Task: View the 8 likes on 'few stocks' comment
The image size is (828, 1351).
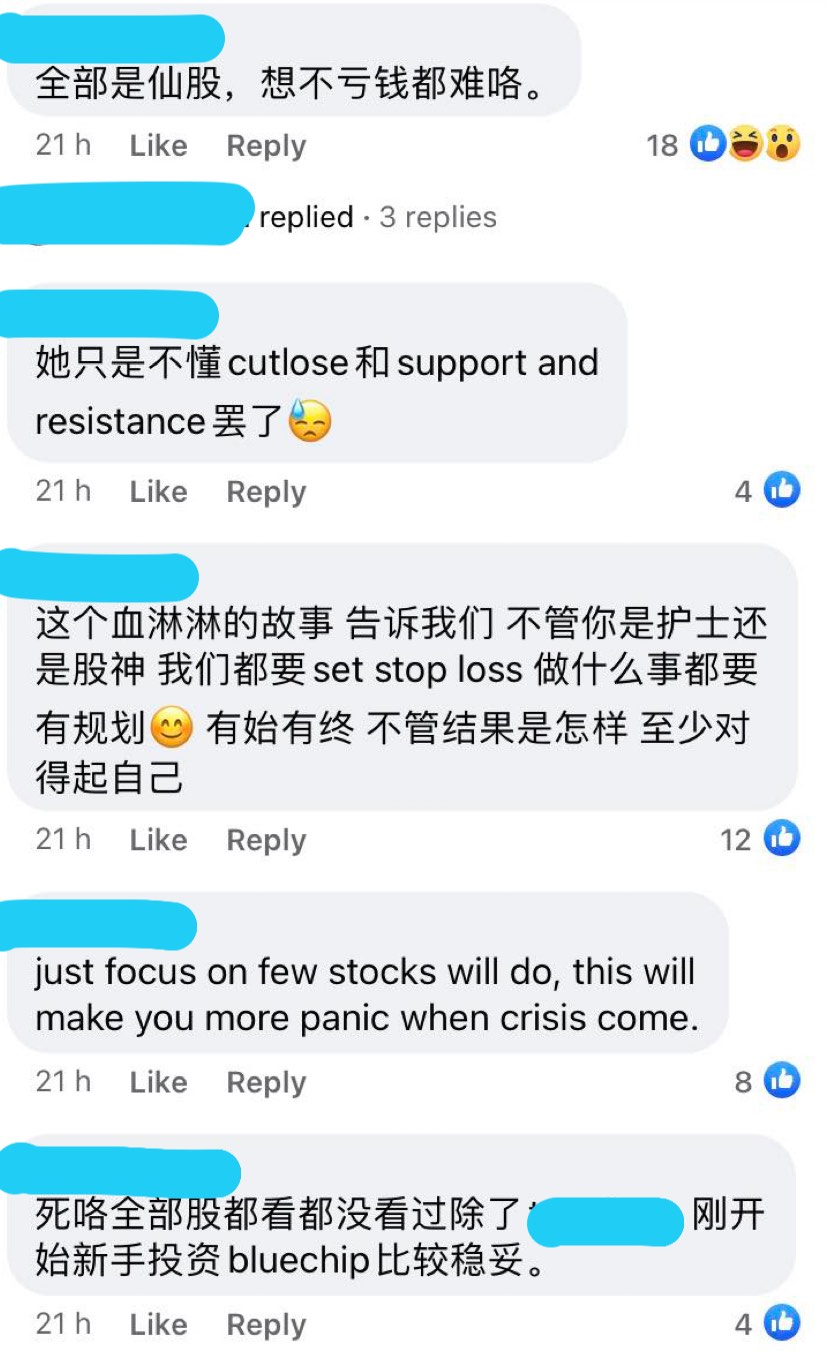Action: (768, 1081)
